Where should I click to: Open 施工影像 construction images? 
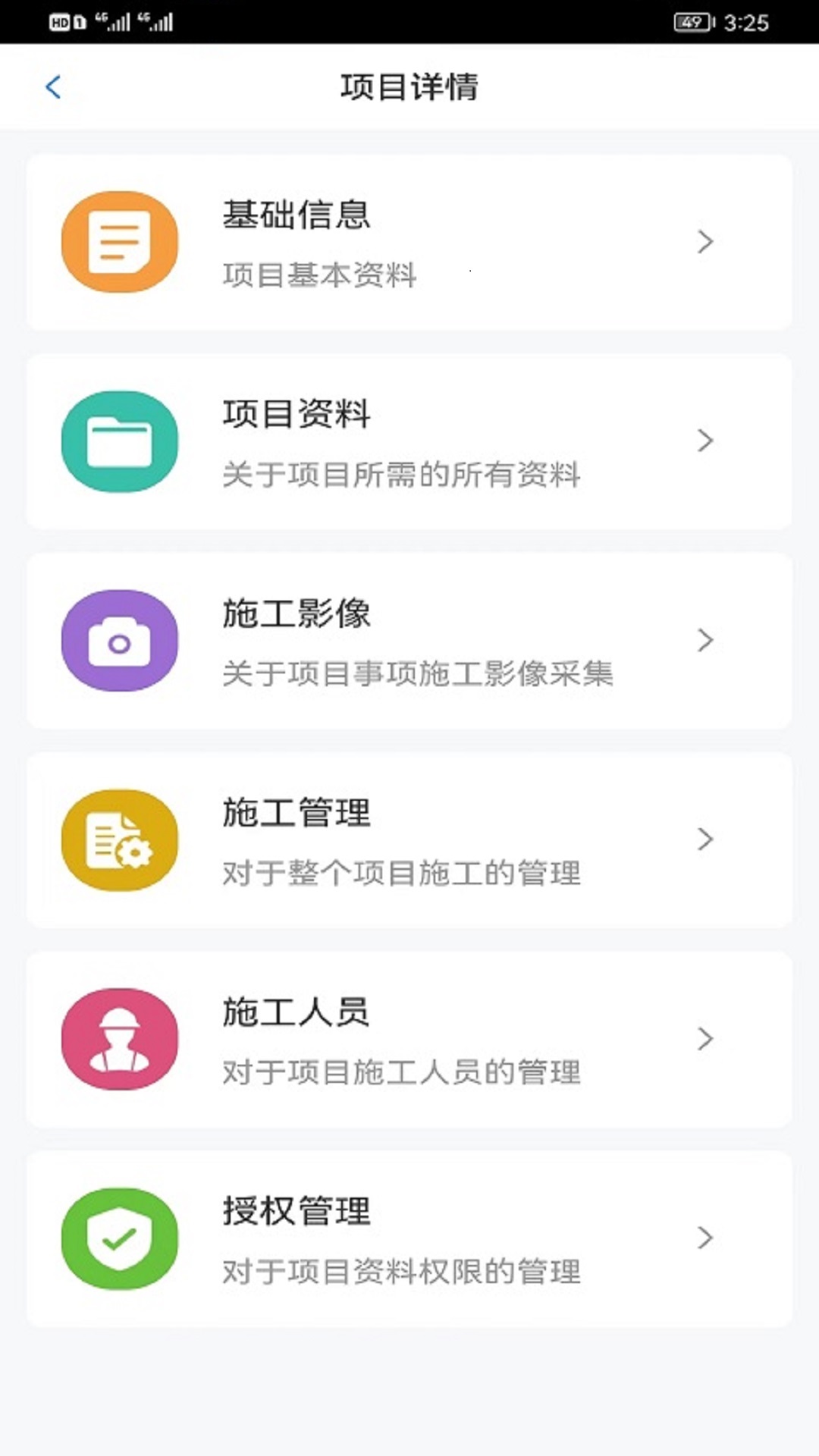click(409, 641)
